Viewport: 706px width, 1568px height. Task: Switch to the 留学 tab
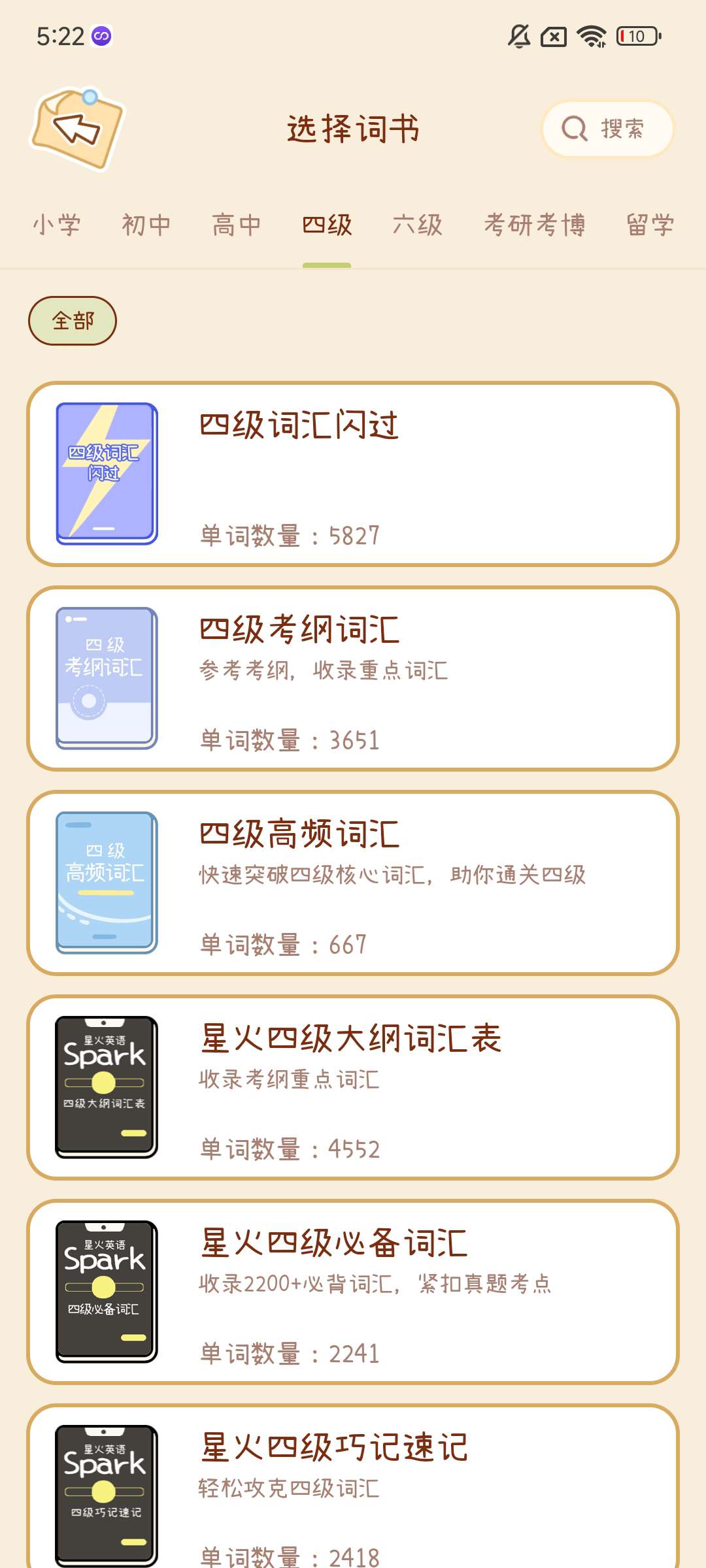pyautogui.click(x=650, y=225)
